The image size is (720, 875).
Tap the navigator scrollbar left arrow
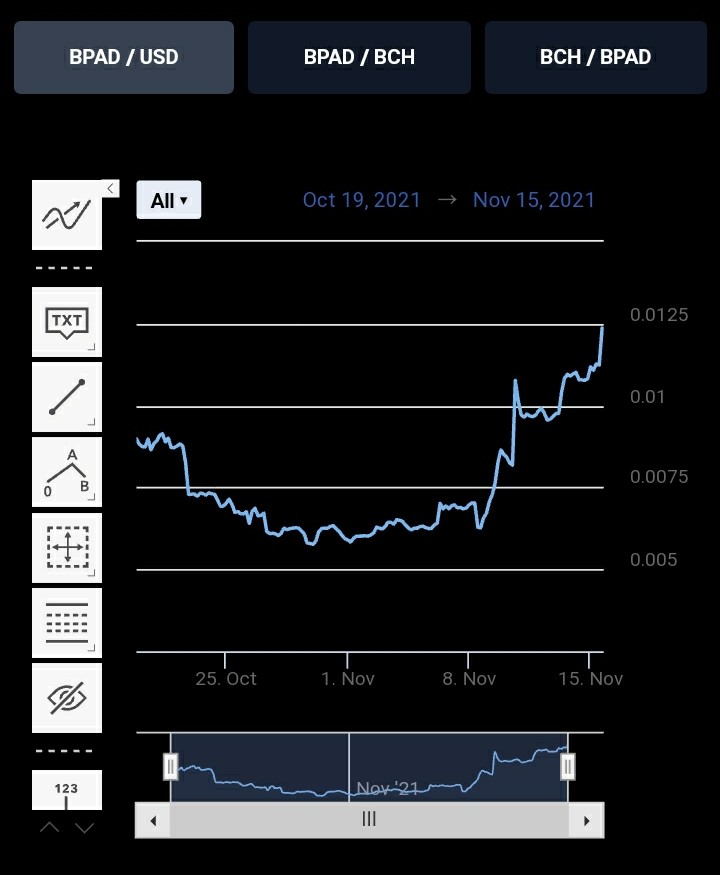(153, 820)
